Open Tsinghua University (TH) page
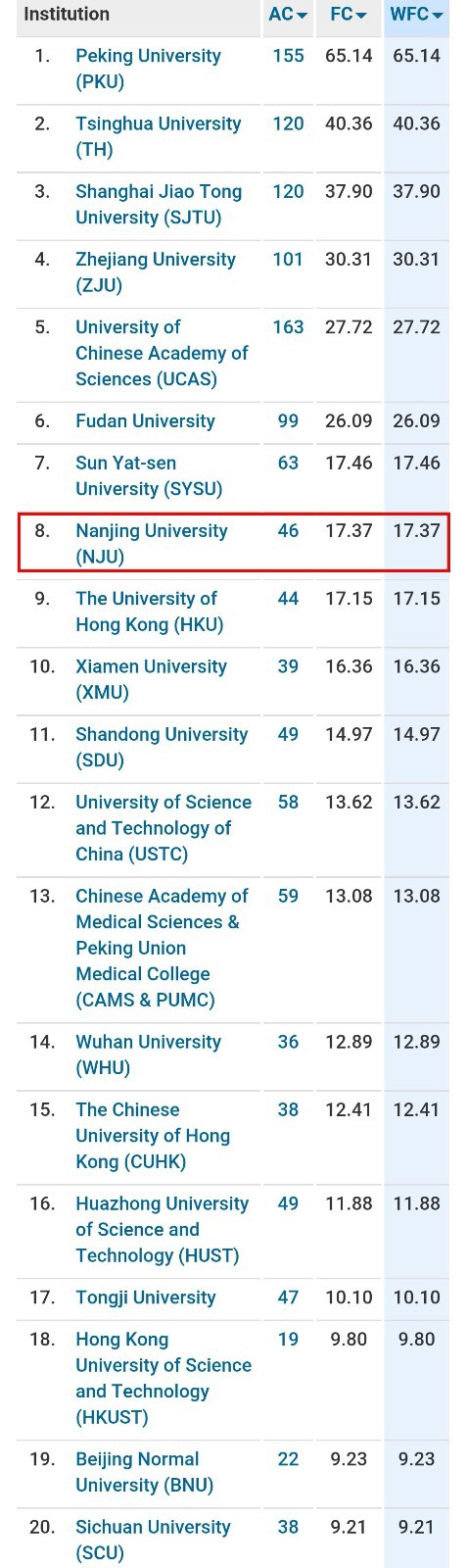This screenshot has height=1568, width=468. [158, 136]
